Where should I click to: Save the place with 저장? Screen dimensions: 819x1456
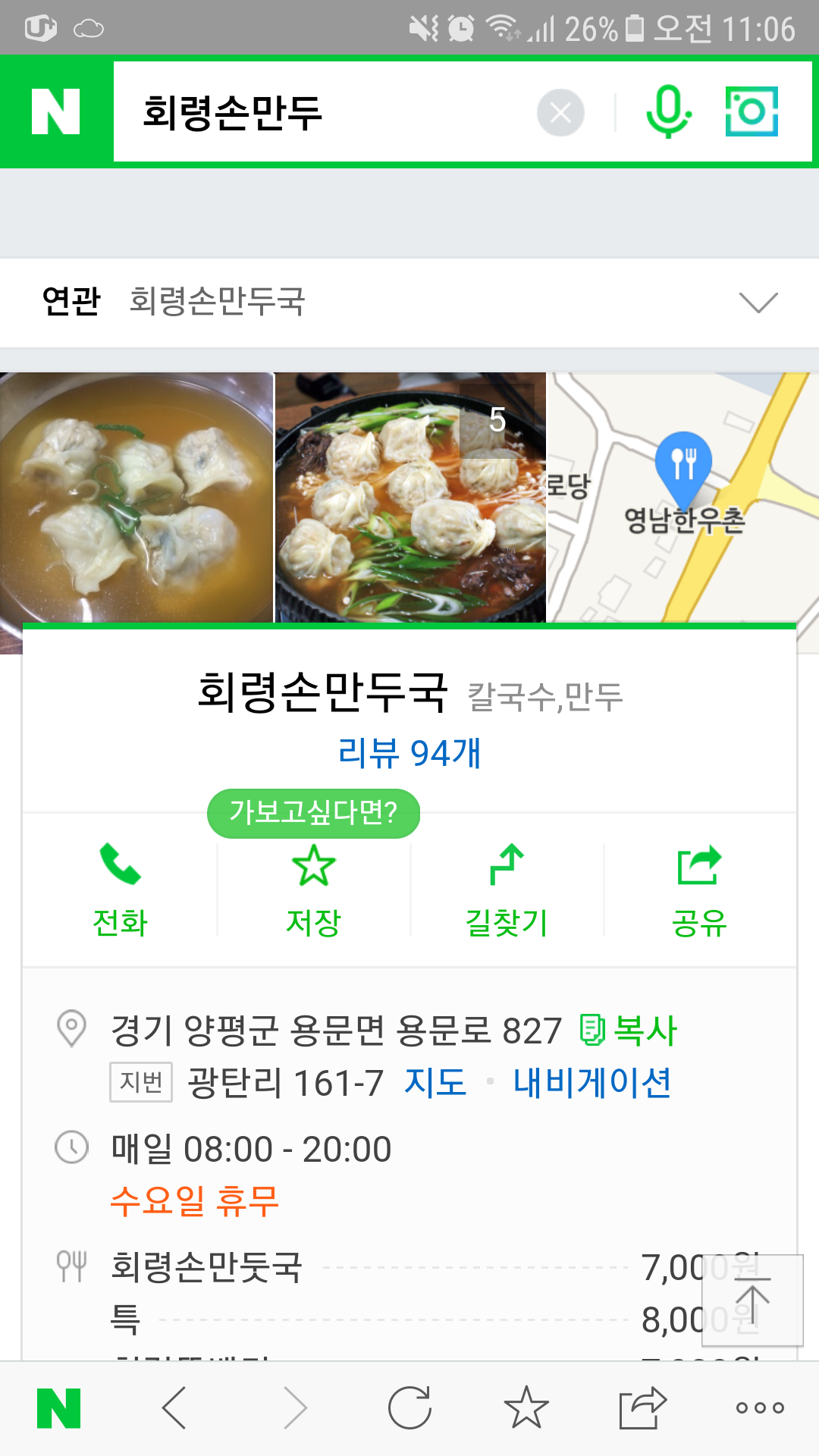tap(313, 889)
